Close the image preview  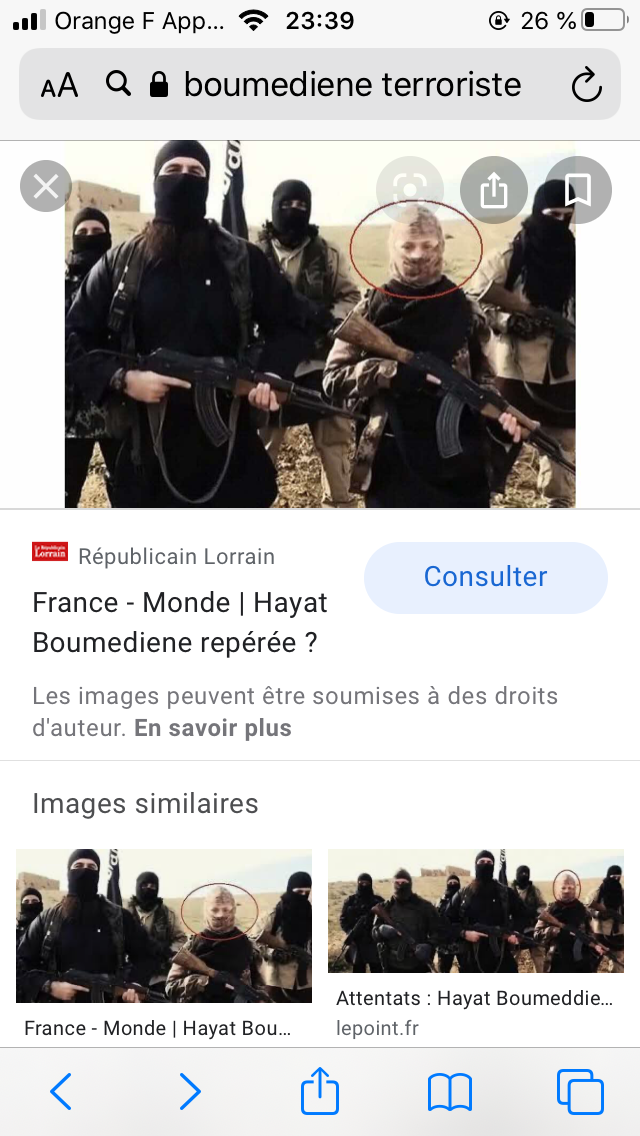[x=46, y=186]
